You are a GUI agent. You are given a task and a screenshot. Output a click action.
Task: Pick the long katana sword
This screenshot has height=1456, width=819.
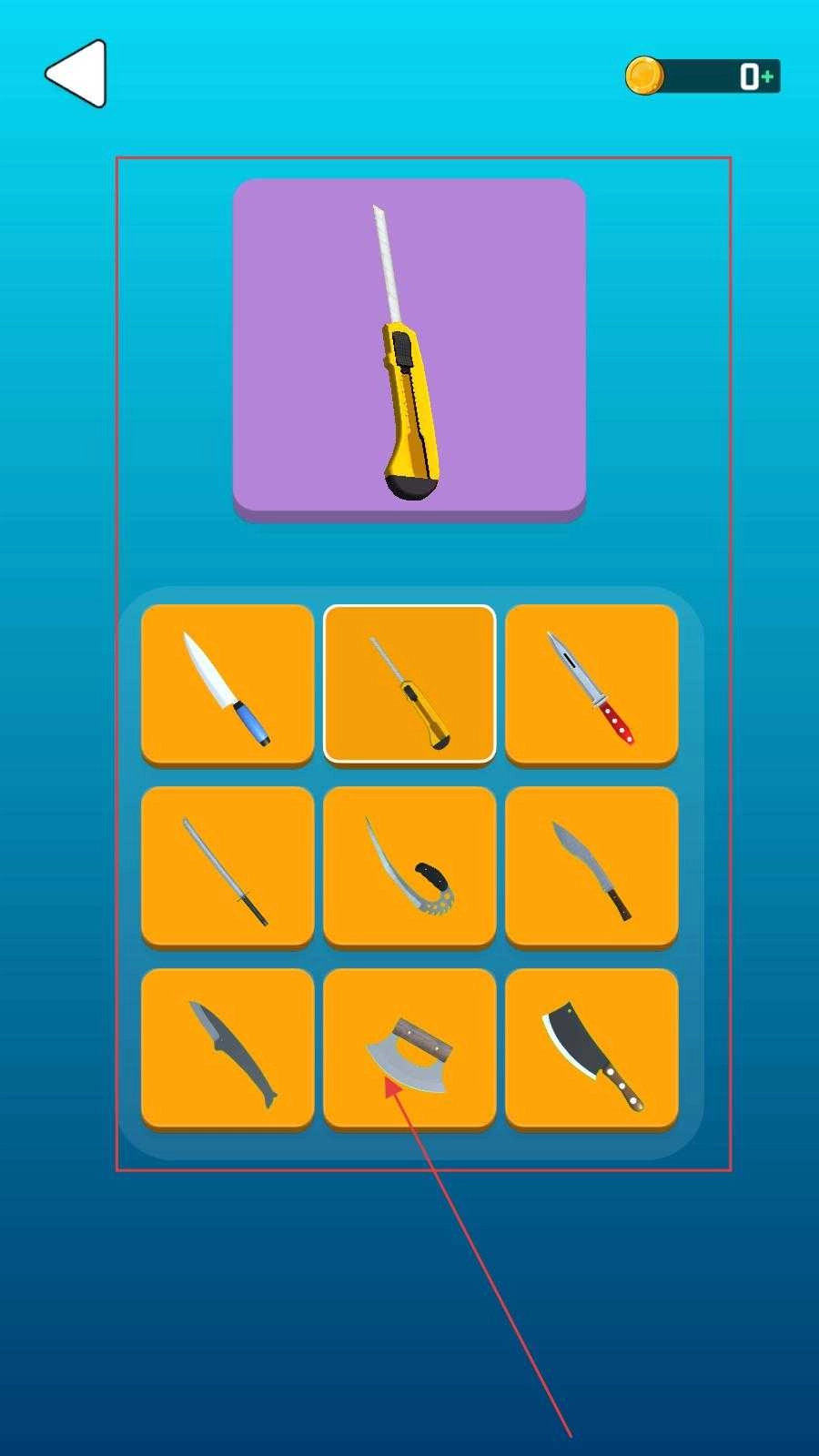(x=227, y=866)
